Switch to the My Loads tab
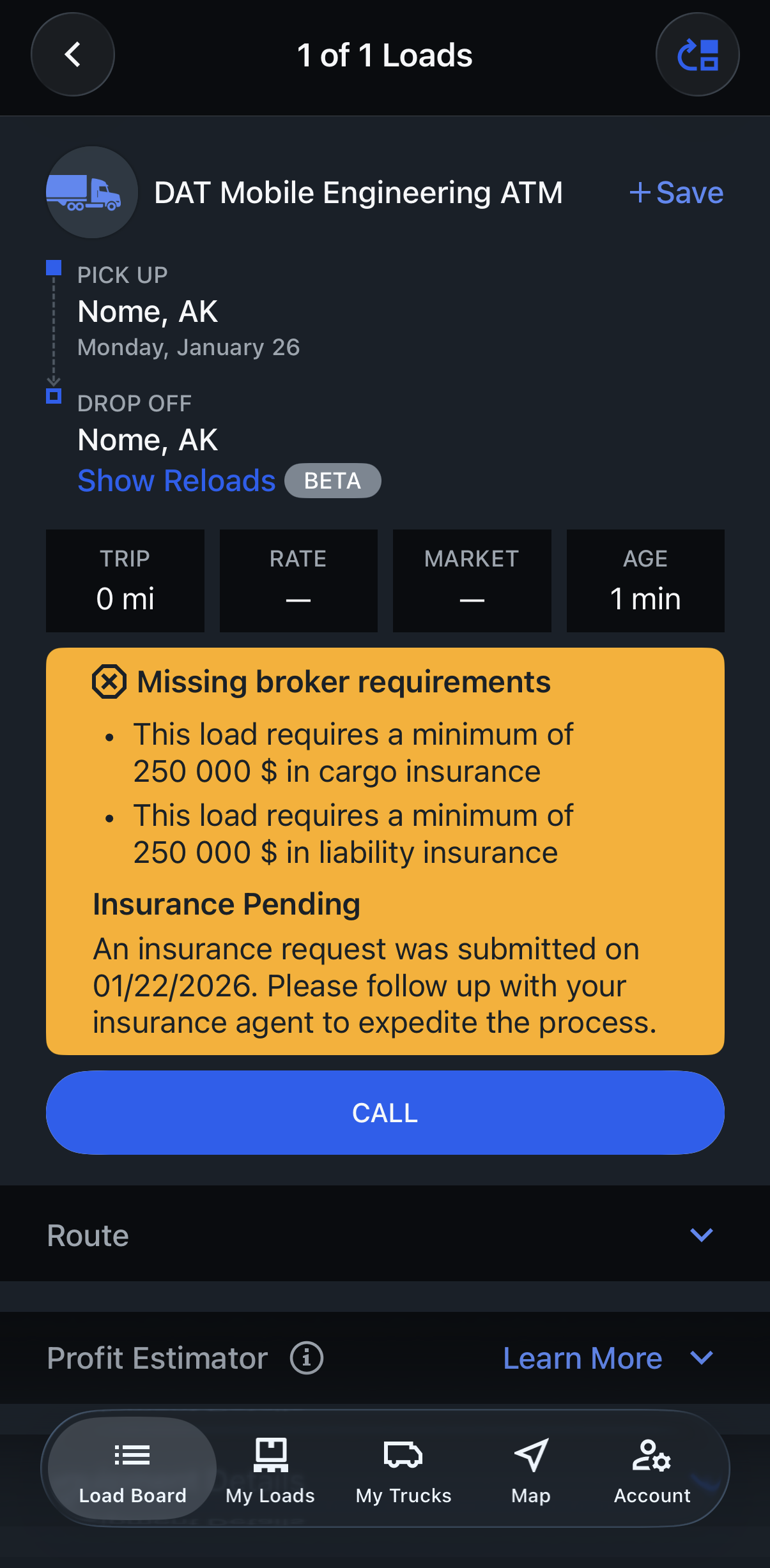The image size is (770, 1568). point(270,1470)
